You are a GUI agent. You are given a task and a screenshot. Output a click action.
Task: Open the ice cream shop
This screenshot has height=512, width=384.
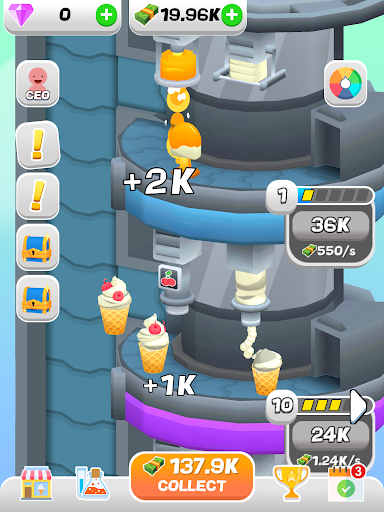tap(37, 483)
